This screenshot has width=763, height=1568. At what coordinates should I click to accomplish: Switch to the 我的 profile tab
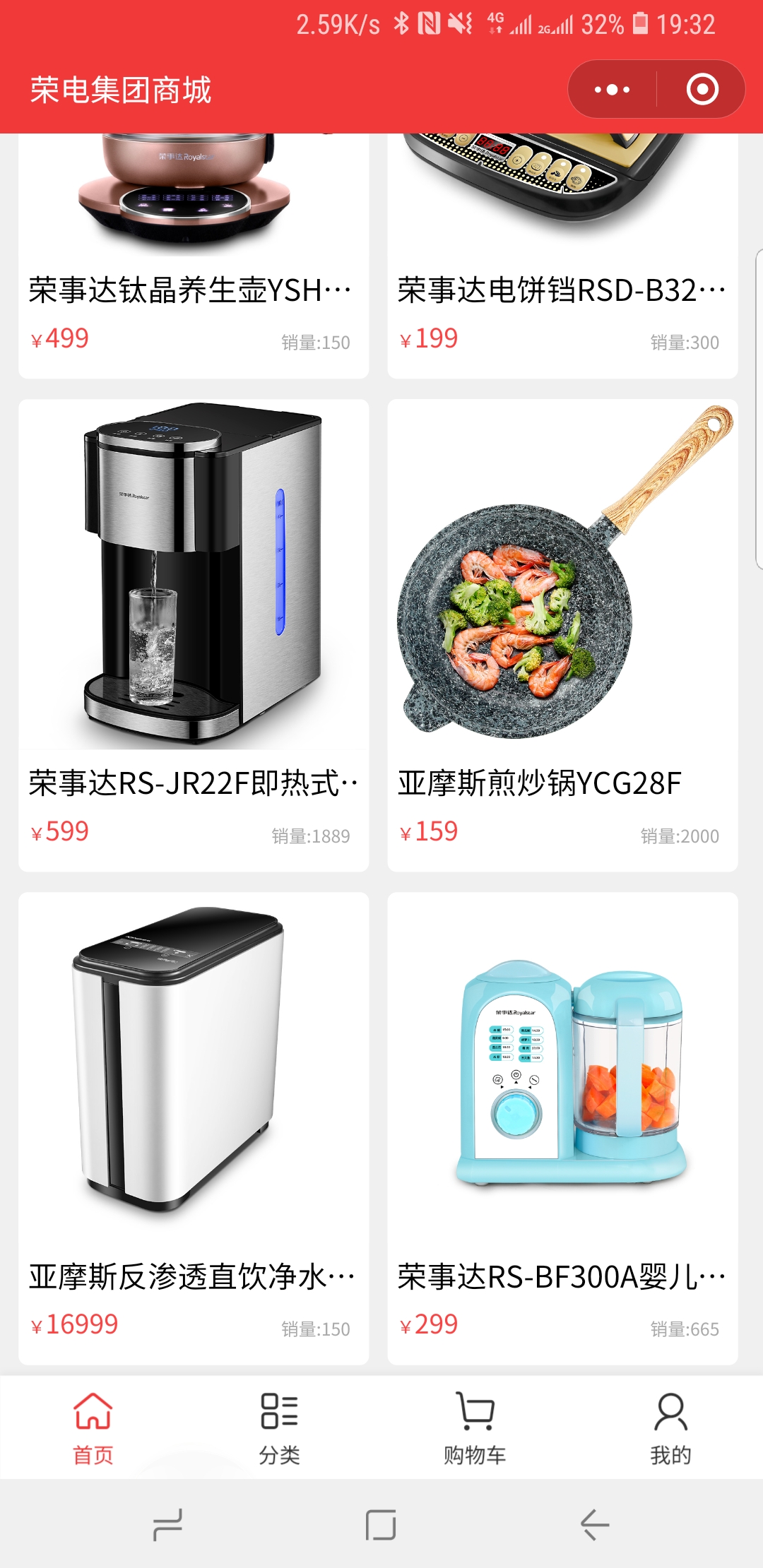pos(670,1428)
